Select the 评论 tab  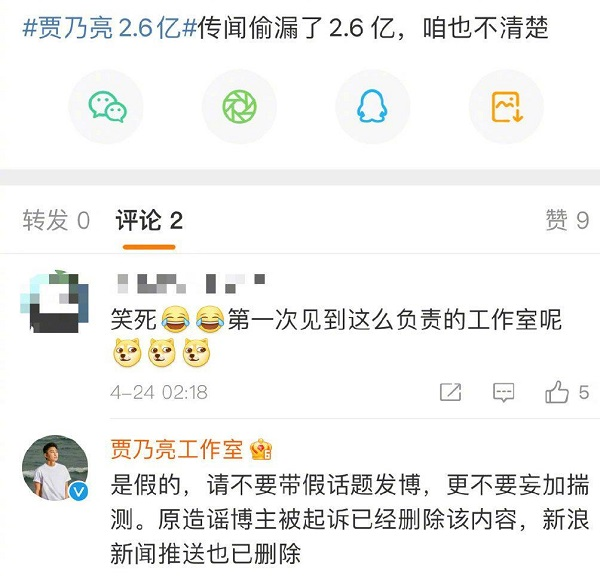click(149, 221)
